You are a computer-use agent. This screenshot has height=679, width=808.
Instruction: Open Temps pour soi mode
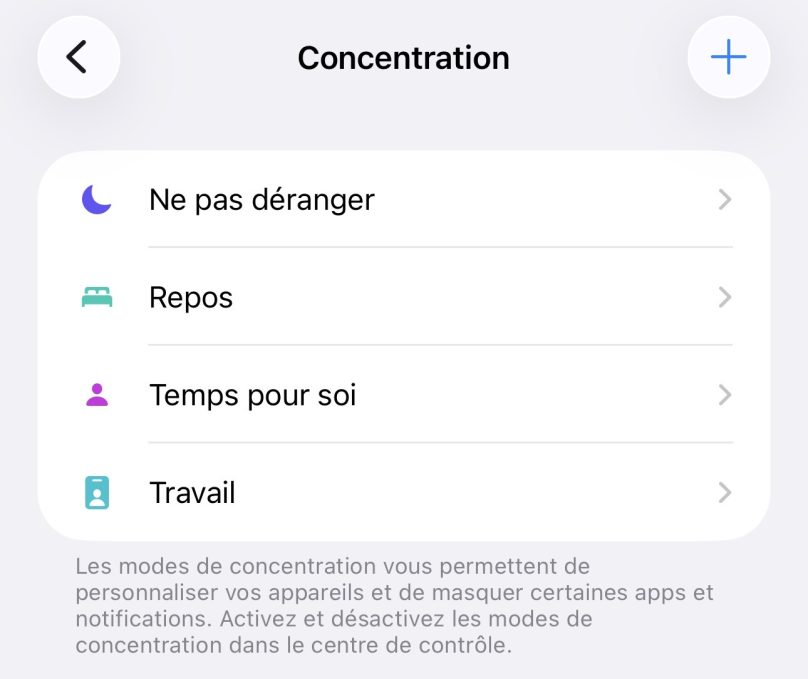click(x=404, y=396)
